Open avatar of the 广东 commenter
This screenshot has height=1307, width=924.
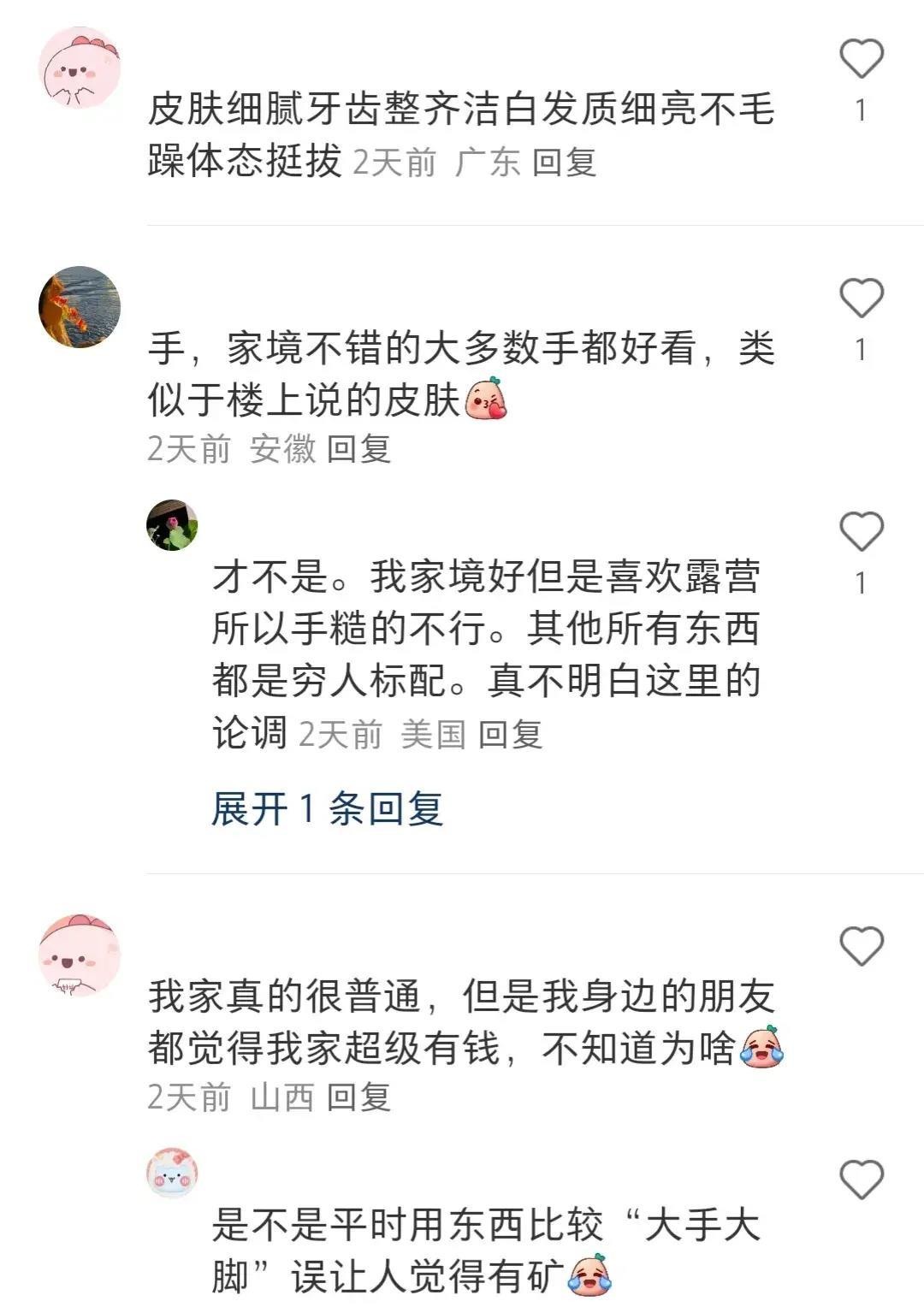[x=80, y=68]
